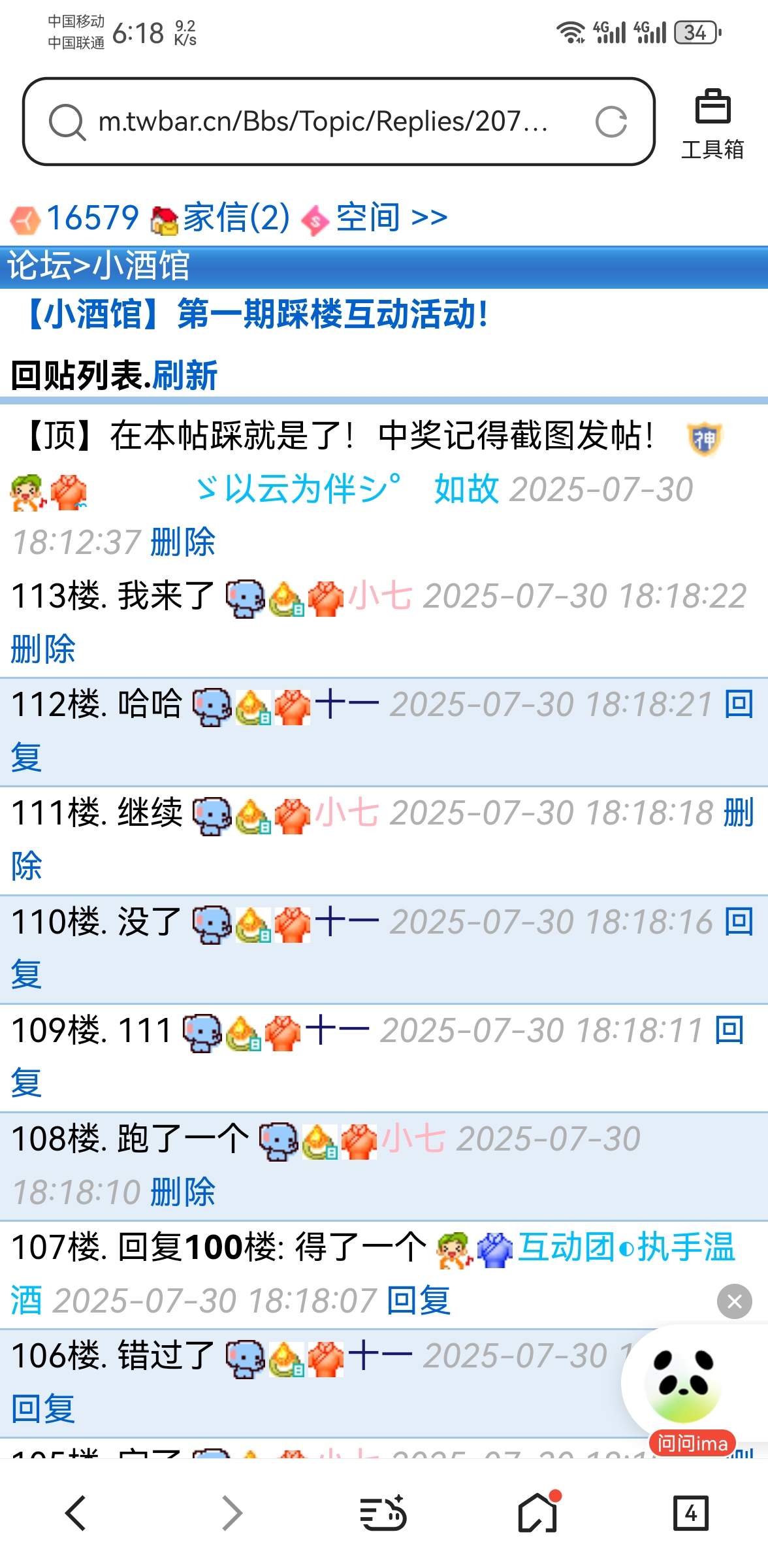
Task: Reply to 110楼 没了 post
Action: tap(739, 923)
